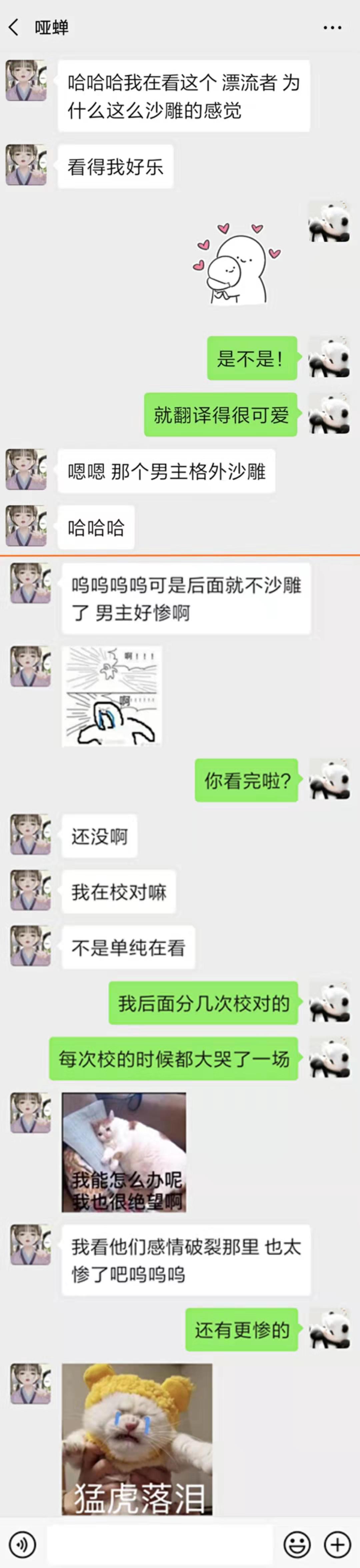Tap the panda avatar beside 你看完啦?
This screenshot has width=360, height=1568.
click(329, 779)
